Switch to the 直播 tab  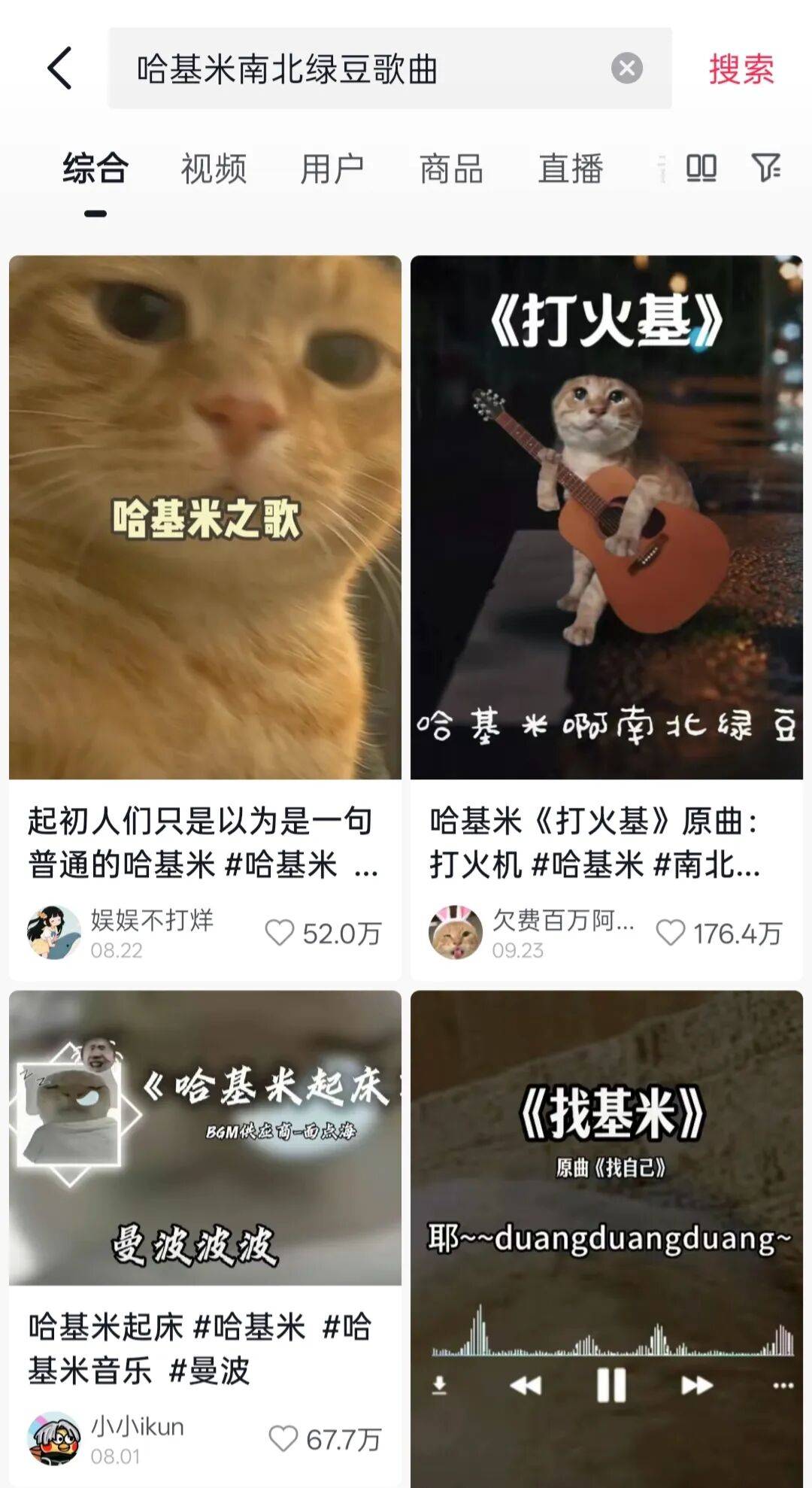571,168
